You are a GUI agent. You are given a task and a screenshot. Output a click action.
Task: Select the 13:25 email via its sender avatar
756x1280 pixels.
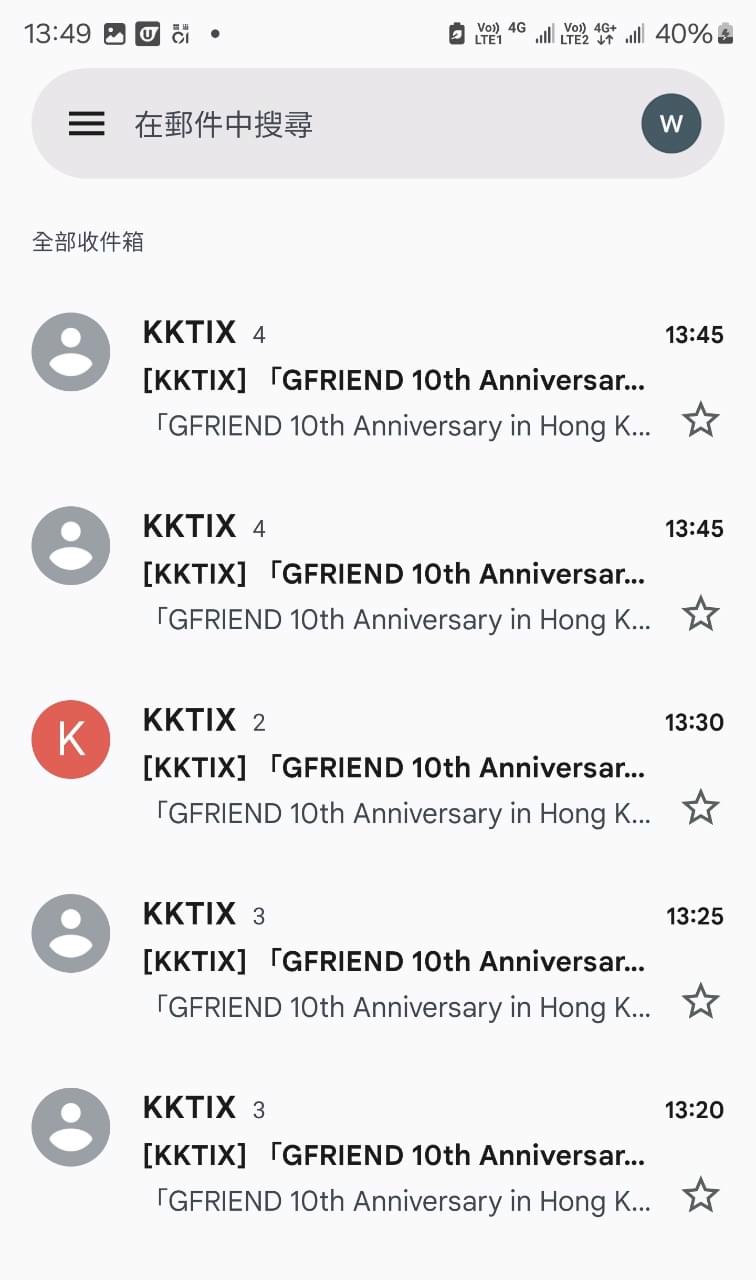coord(71,933)
